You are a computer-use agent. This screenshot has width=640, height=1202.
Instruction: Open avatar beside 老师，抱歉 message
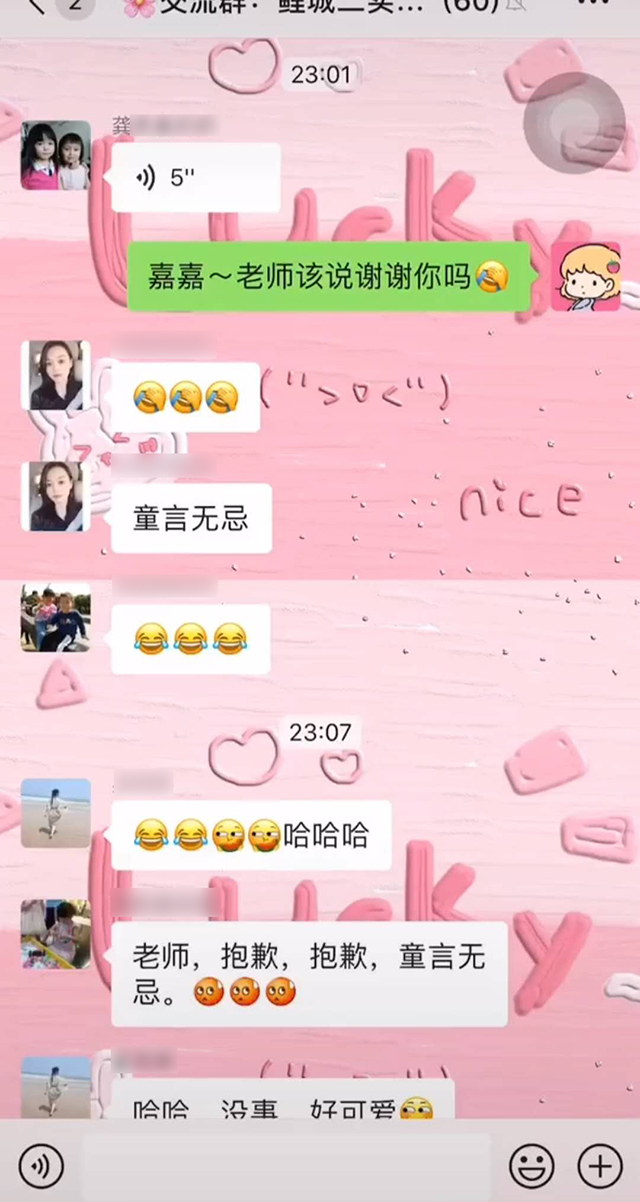pyautogui.click(x=56, y=934)
